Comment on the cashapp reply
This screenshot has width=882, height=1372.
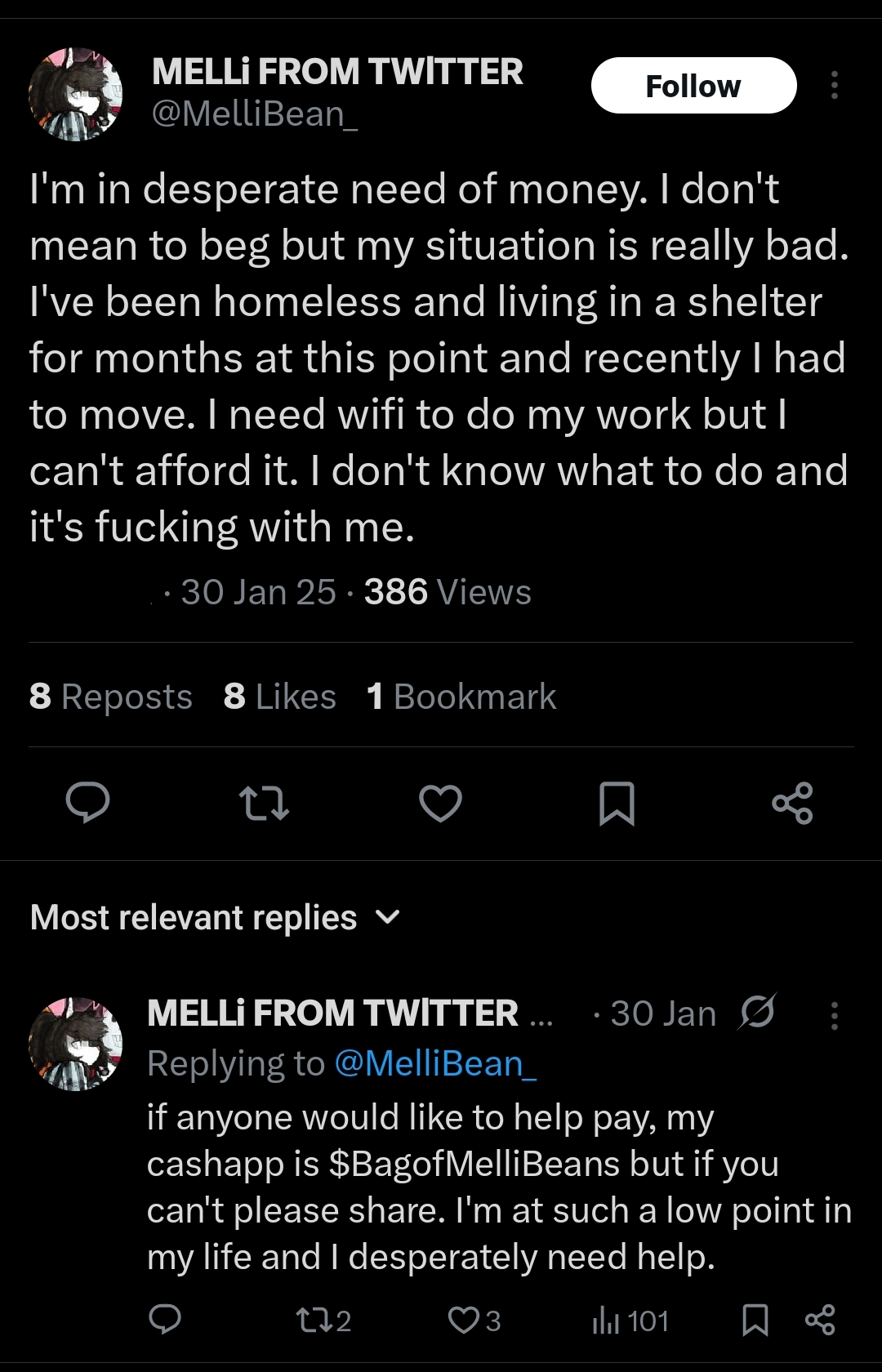point(165,1320)
